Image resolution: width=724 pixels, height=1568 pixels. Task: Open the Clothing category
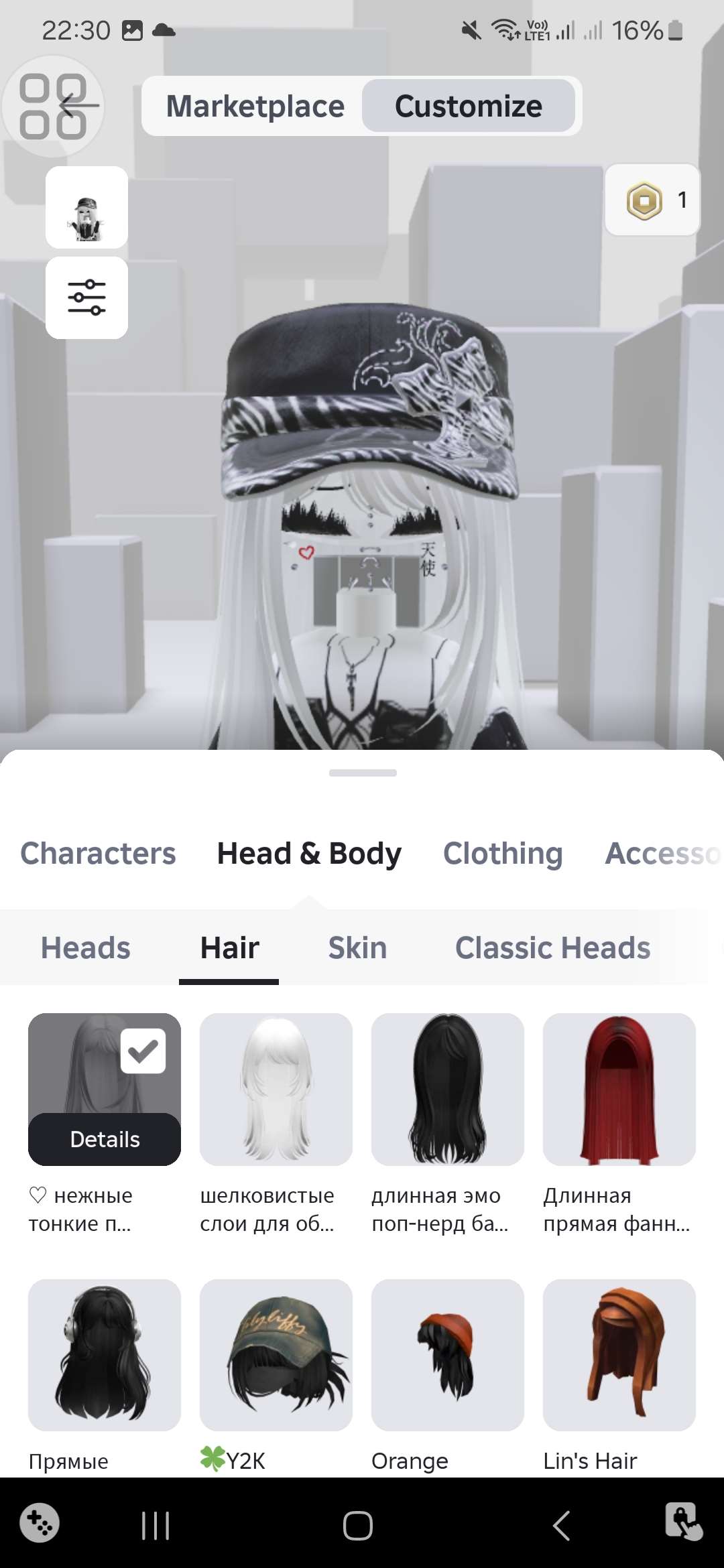503,854
